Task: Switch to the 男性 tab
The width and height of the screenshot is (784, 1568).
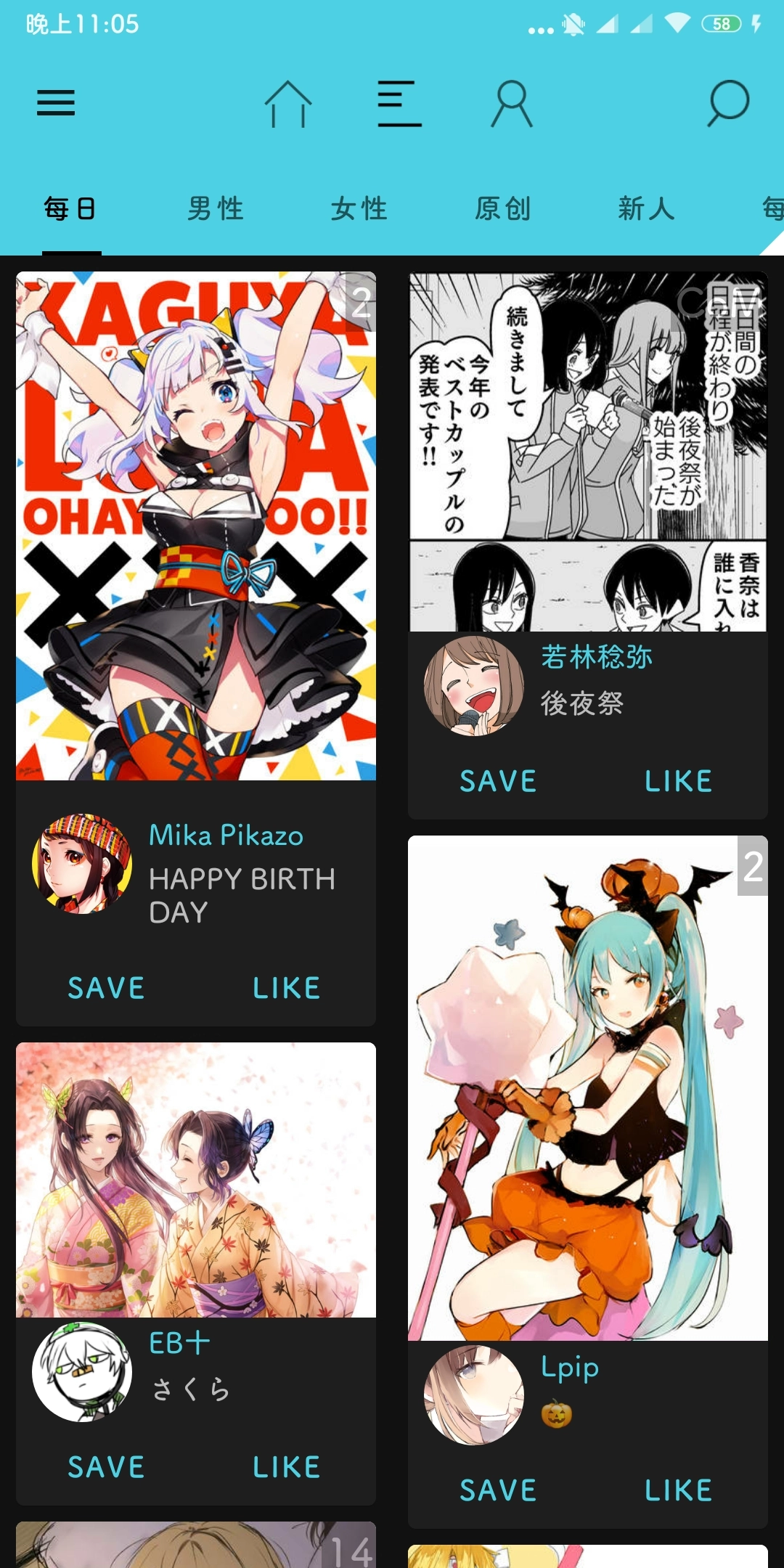Action: tap(215, 209)
